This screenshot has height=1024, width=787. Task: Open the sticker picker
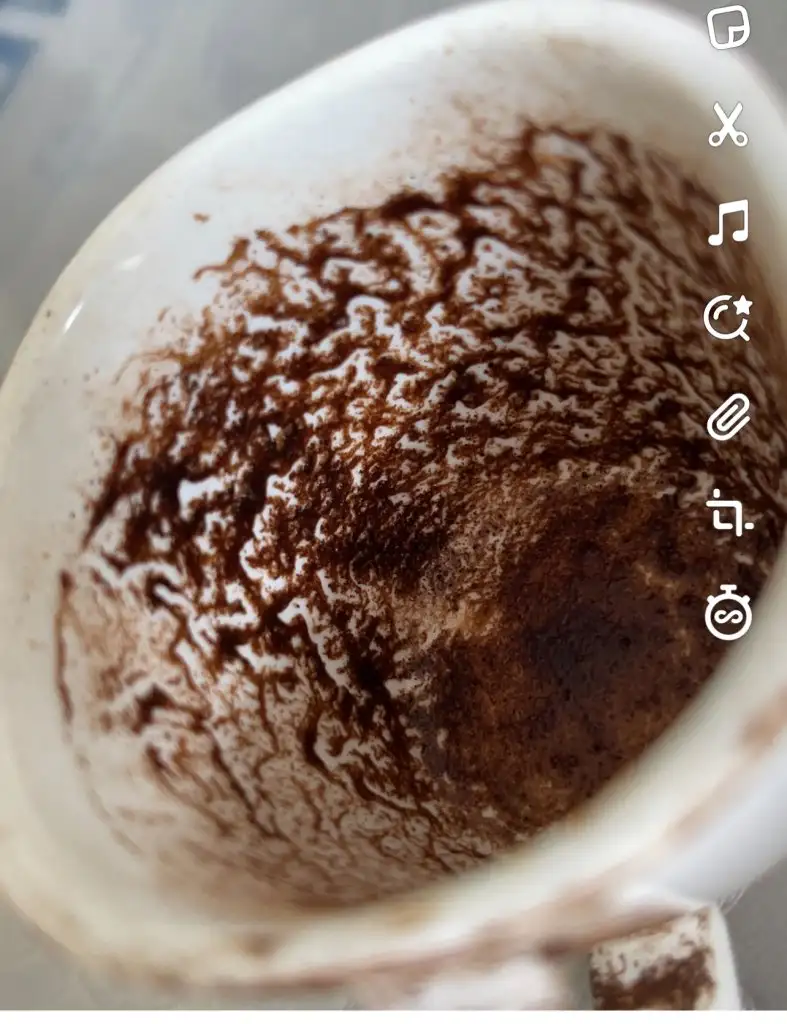[728, 26]
